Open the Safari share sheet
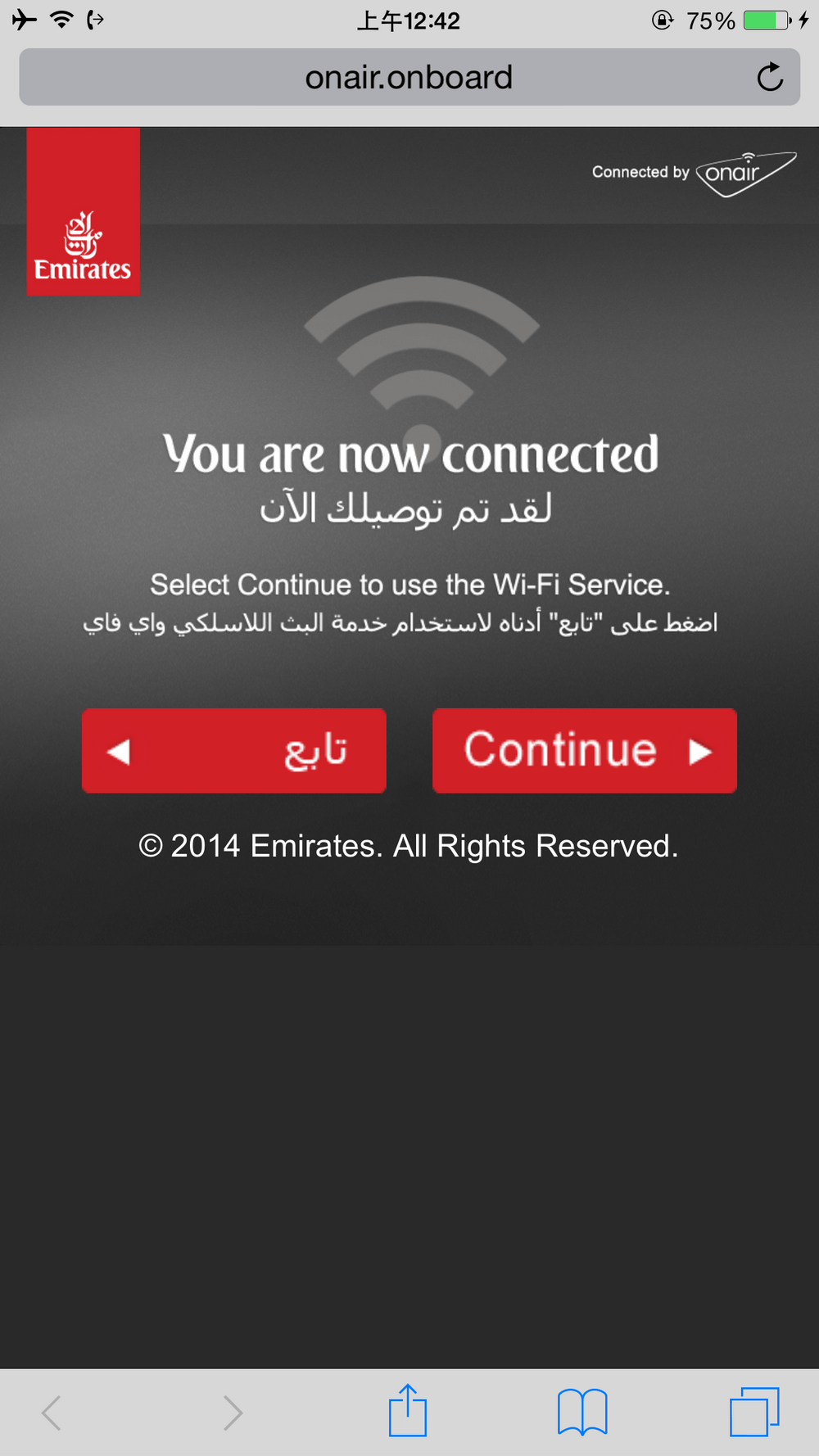 pyautogui.click(x=408, y=1411)
